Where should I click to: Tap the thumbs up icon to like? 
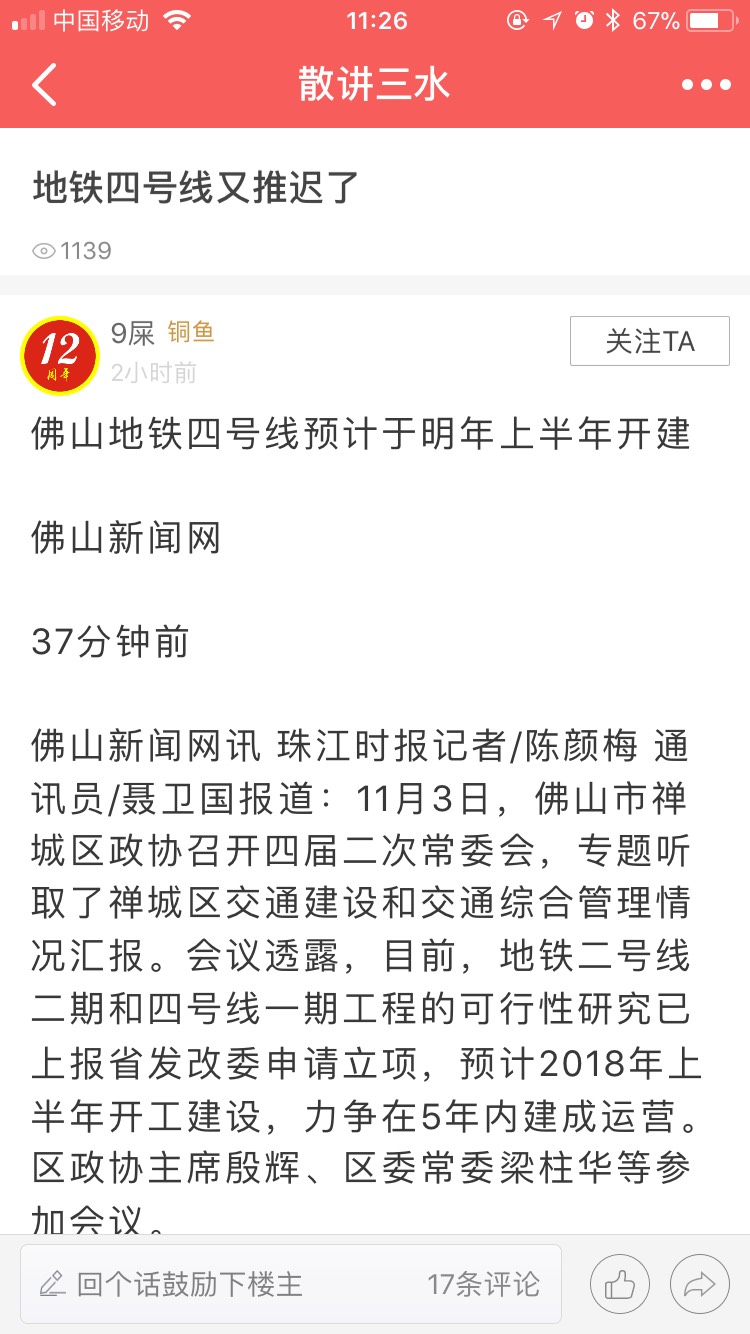click(x=619, y=1283)
